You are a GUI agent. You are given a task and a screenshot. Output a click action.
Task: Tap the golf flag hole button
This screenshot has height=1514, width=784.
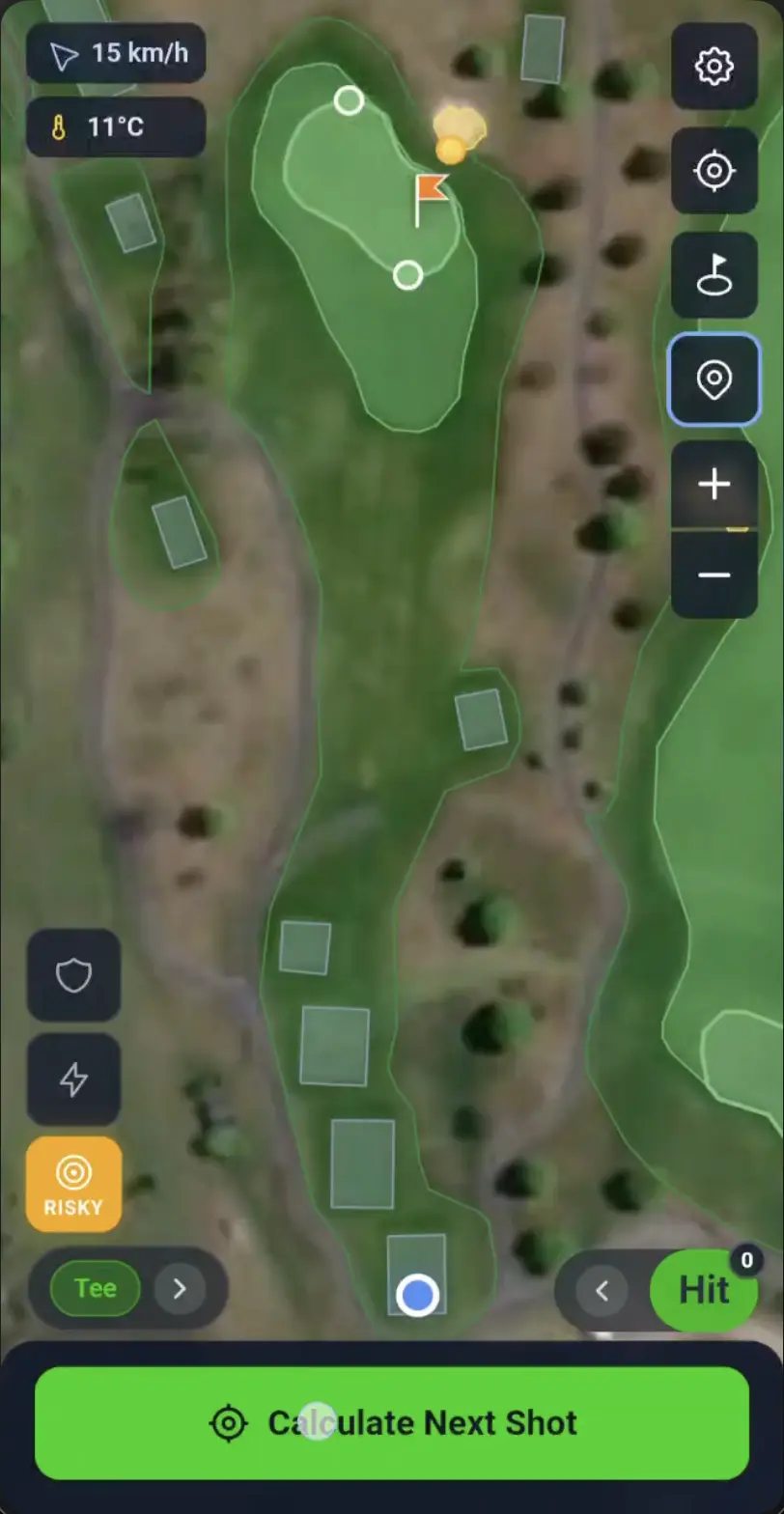pos(714,275)
